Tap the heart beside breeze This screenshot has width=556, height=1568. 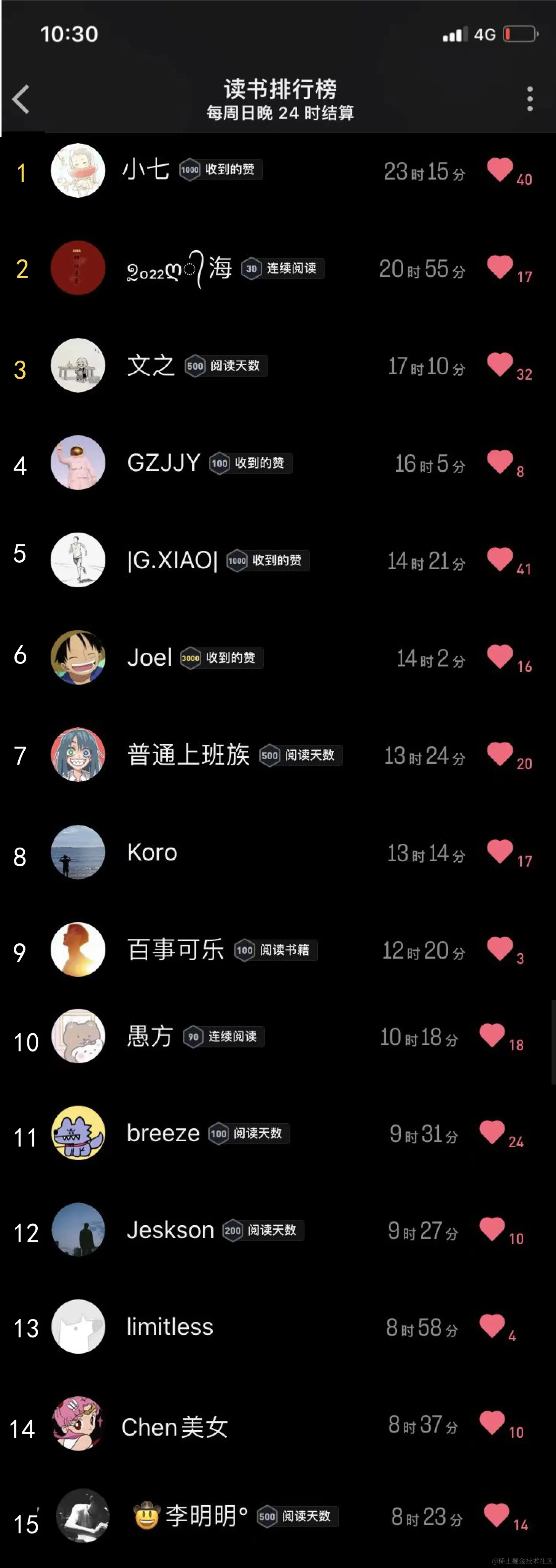tap(492, 1132)
